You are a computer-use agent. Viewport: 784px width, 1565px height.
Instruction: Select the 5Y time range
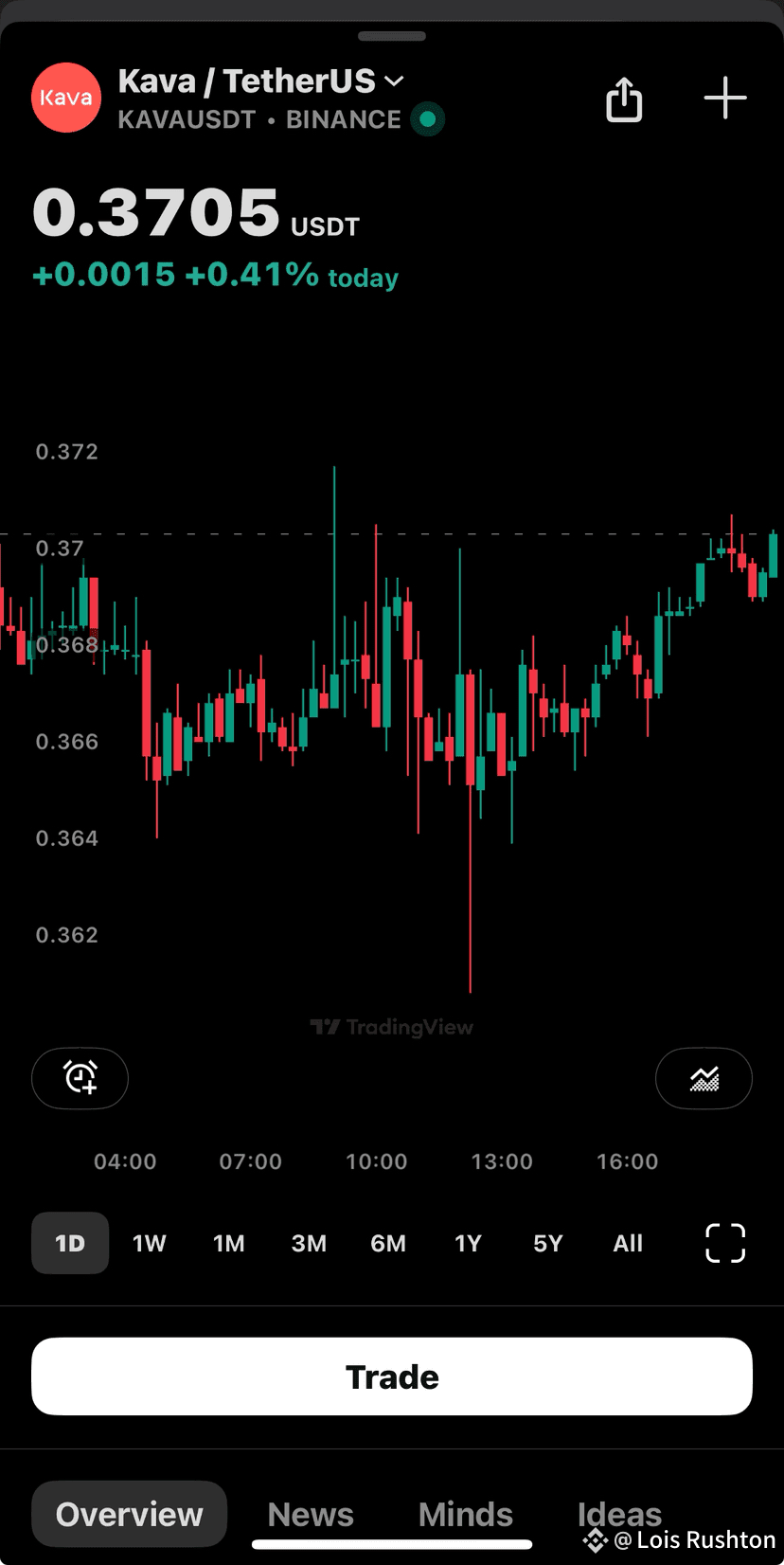(x=547, y=1243)
